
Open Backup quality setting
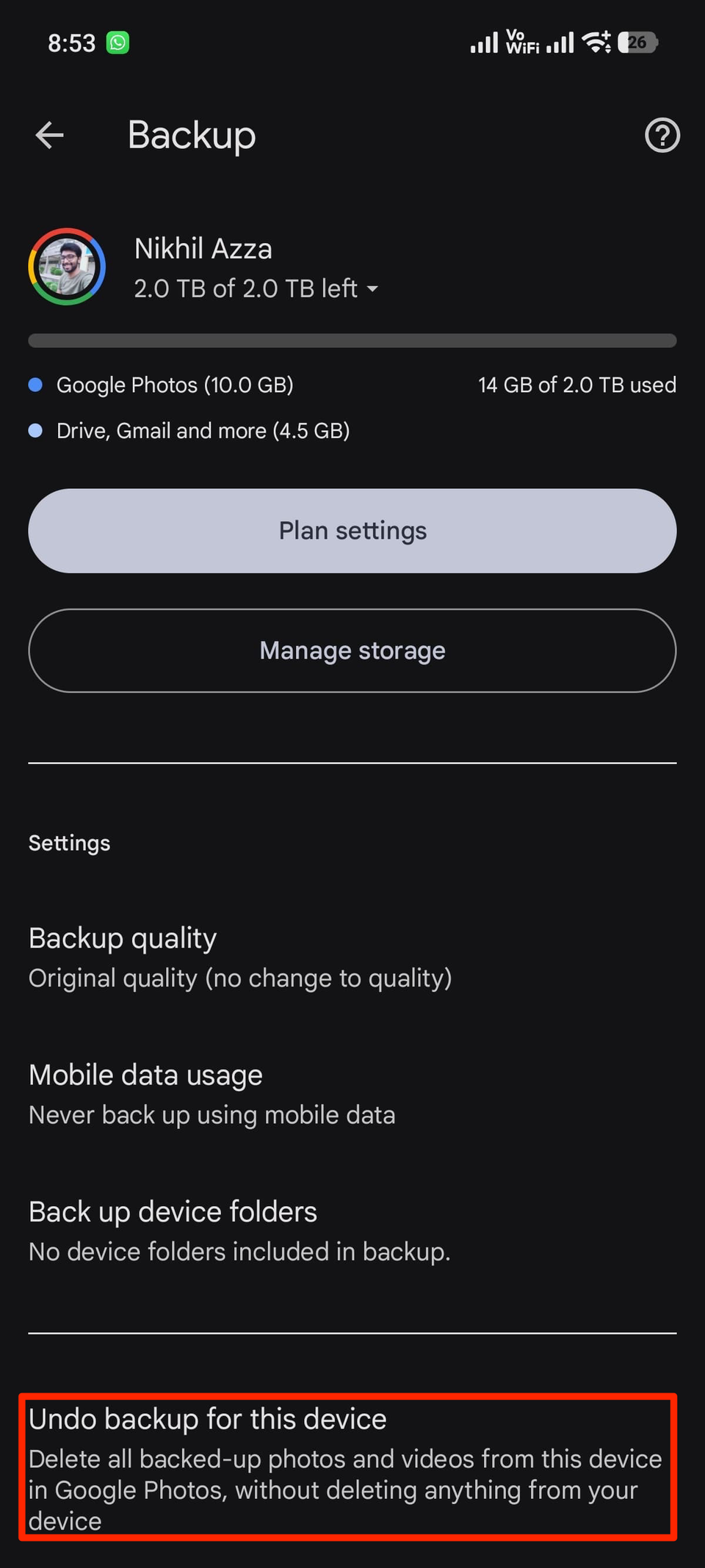239,958
